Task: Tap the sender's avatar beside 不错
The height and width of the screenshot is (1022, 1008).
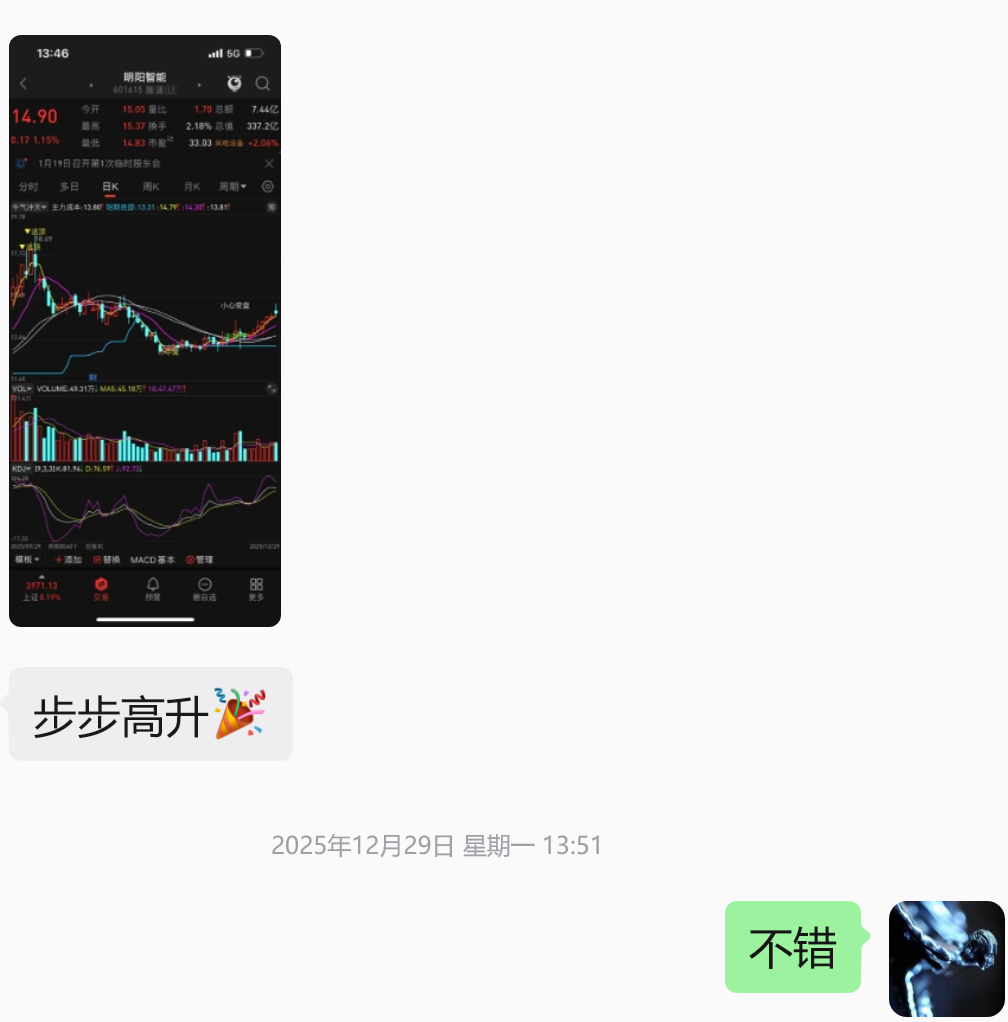Action: (946, 958)
